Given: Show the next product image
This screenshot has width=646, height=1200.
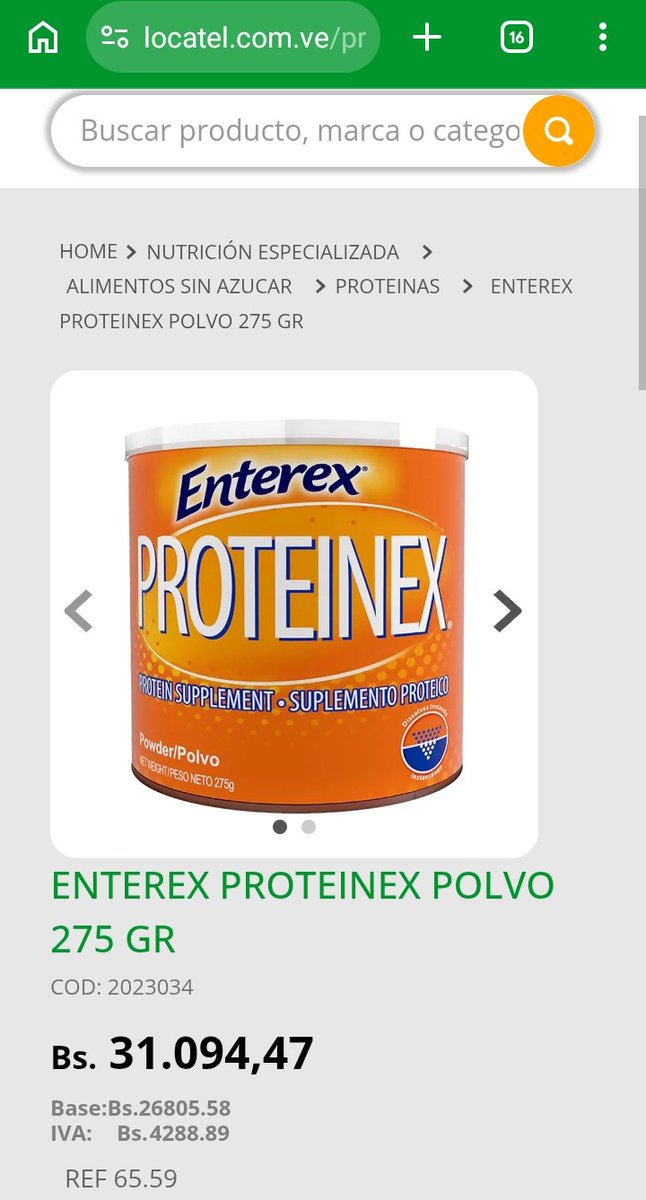Looking at the screenshot, I should 508,611.
